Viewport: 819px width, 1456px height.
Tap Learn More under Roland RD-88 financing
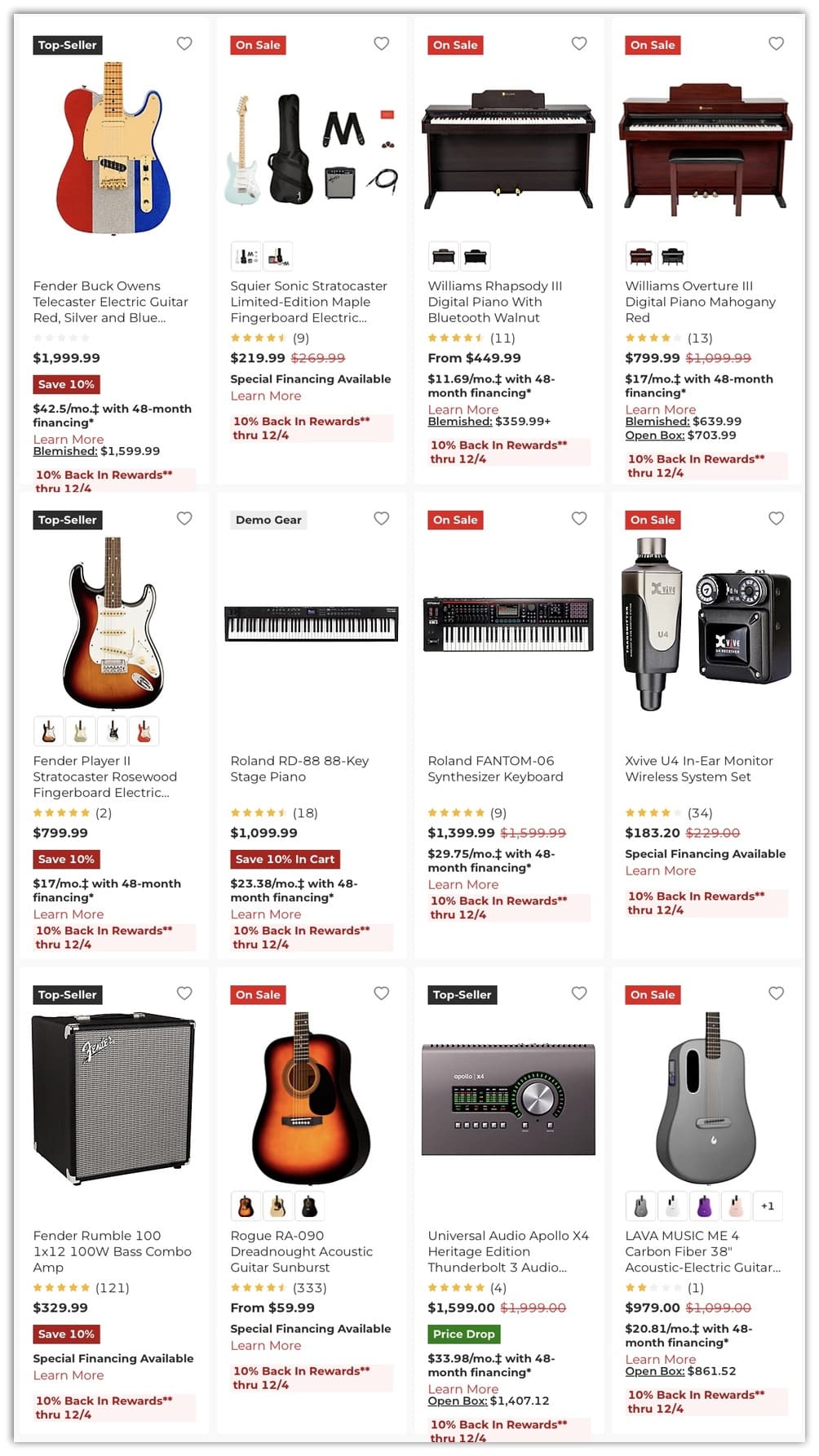266,914
